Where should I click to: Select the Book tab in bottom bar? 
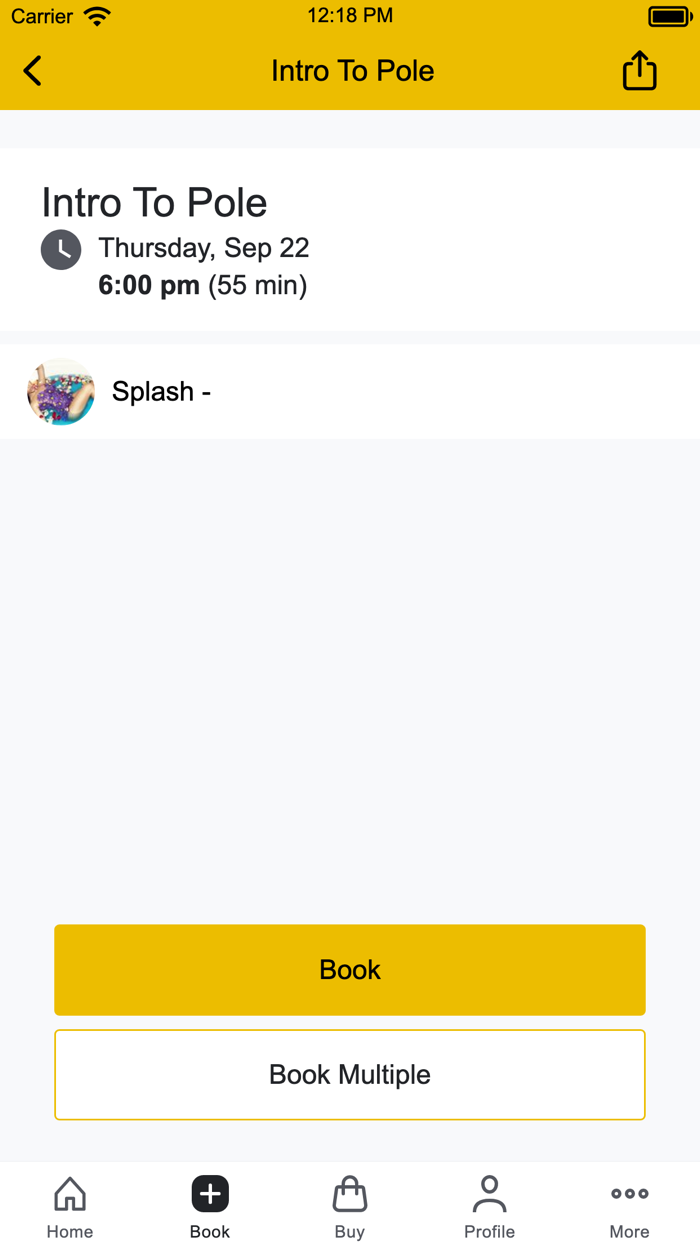coord(210,1207)
